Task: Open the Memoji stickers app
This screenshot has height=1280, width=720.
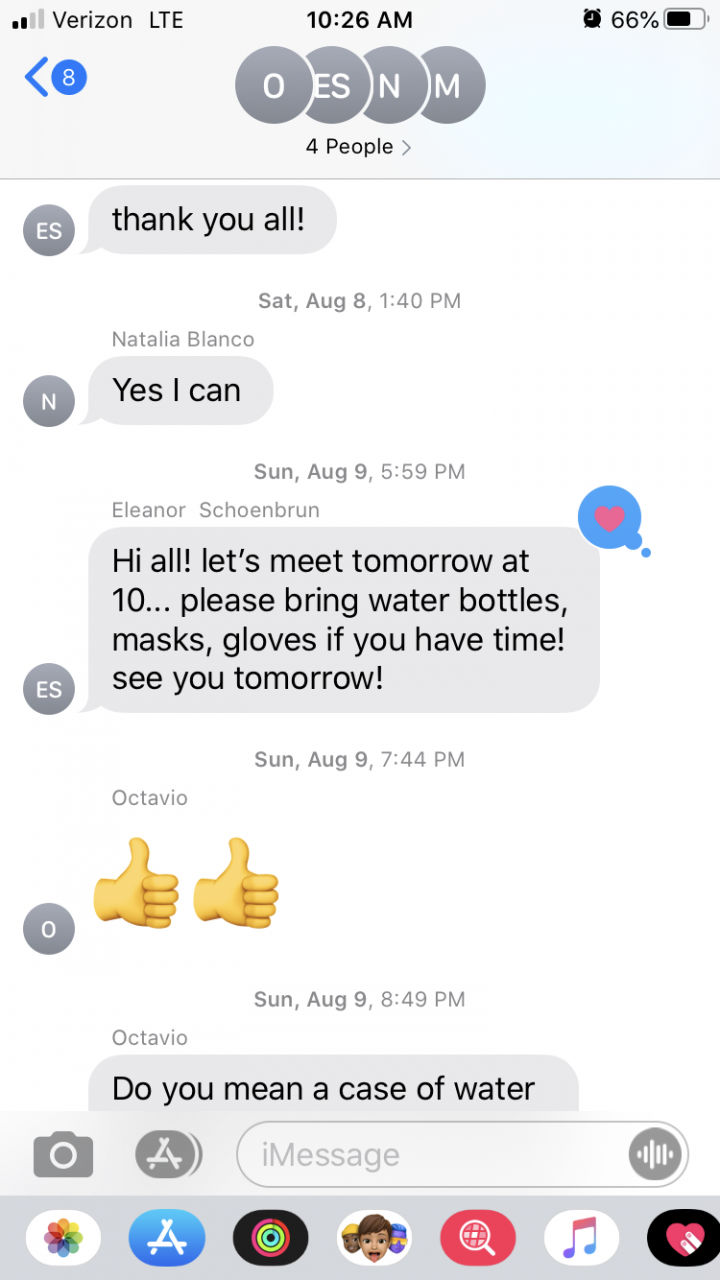Action: pos(375,1238)
